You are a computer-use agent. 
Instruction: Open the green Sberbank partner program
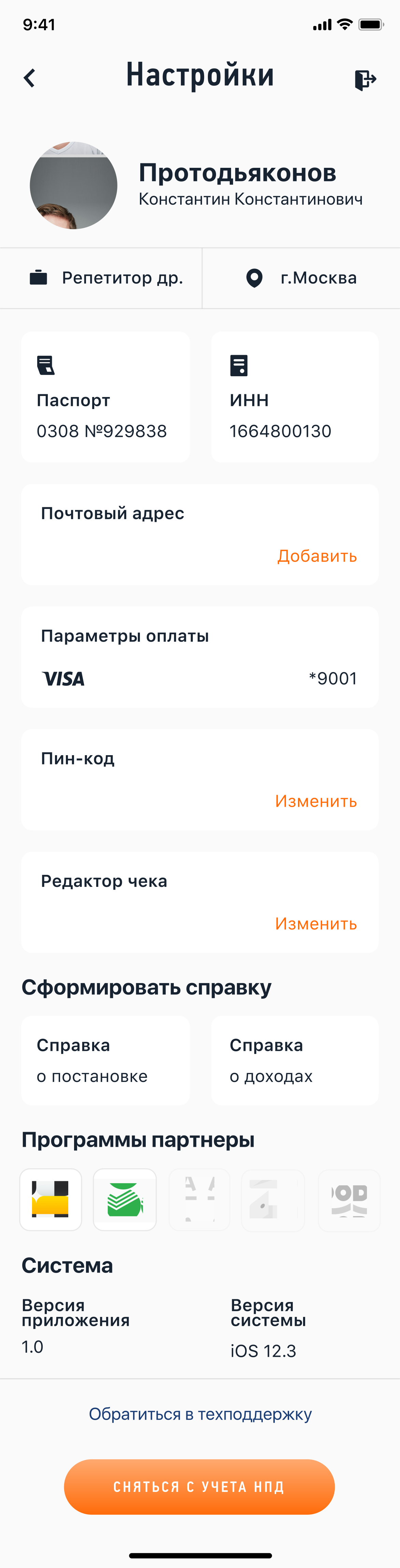125,1199
